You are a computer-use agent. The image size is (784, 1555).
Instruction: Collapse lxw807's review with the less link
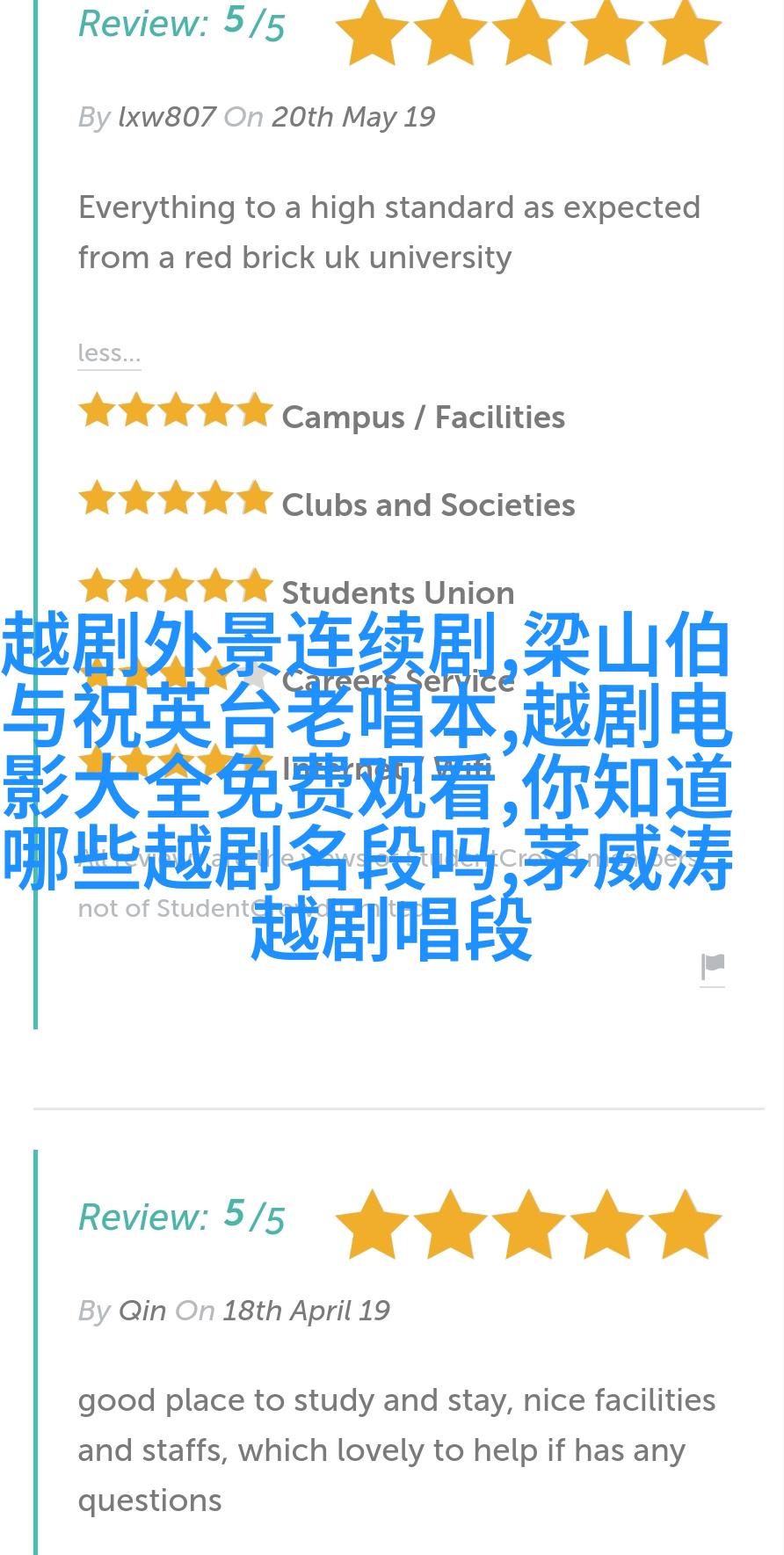point(109,352)
